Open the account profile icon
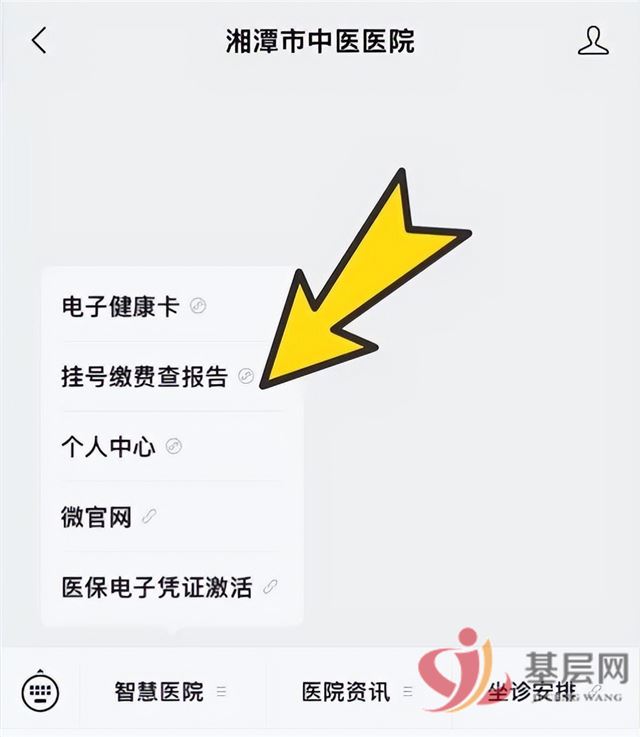 [x=593, y=42]
